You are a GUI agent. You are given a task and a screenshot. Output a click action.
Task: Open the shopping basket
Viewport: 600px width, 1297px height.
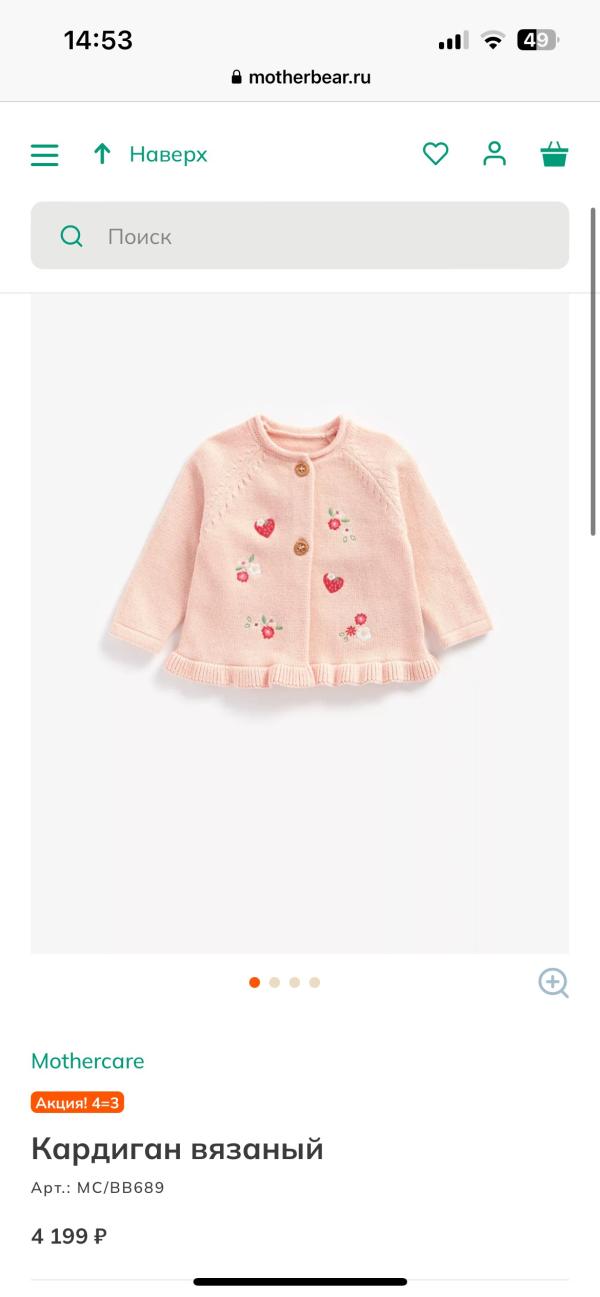click(x=554, y=154)
